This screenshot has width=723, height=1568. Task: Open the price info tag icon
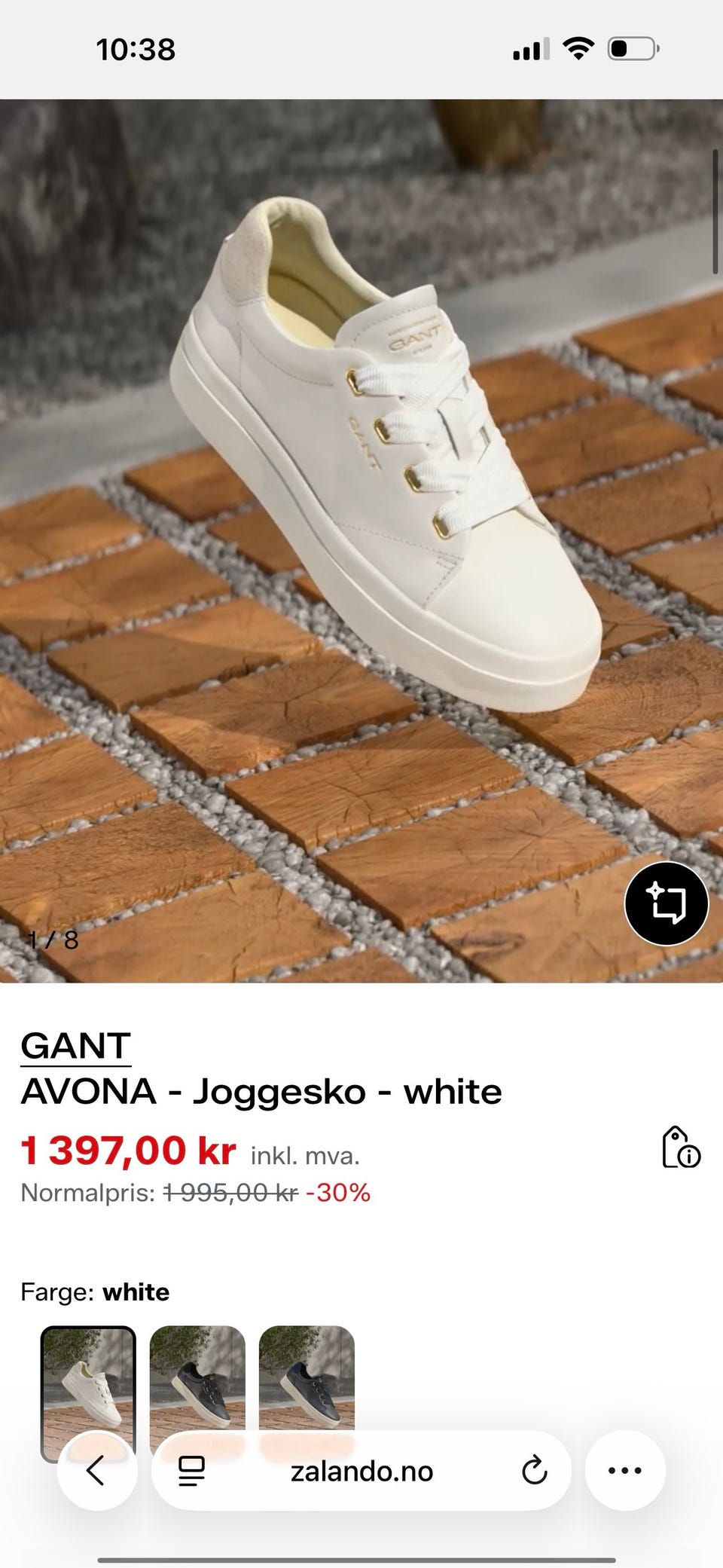point(680,1148)
